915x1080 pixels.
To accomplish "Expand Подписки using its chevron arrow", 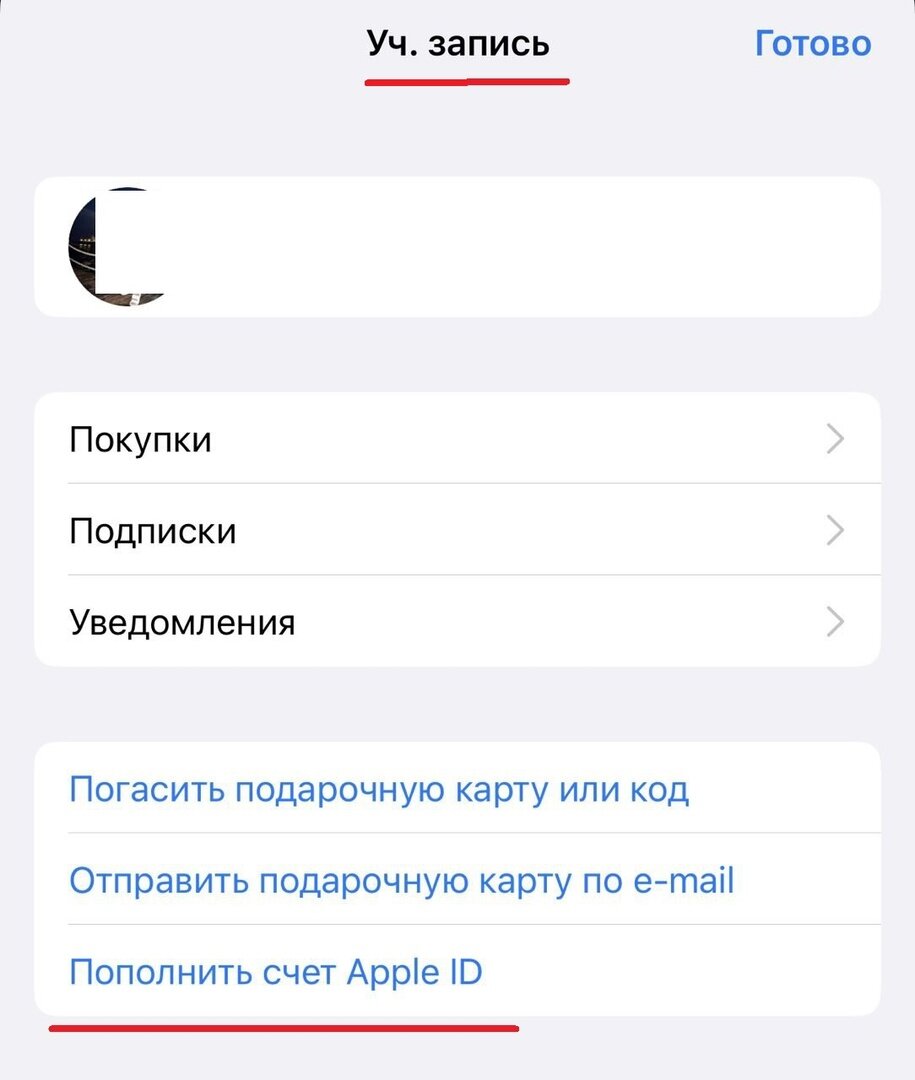I will [x=835, y=531].
